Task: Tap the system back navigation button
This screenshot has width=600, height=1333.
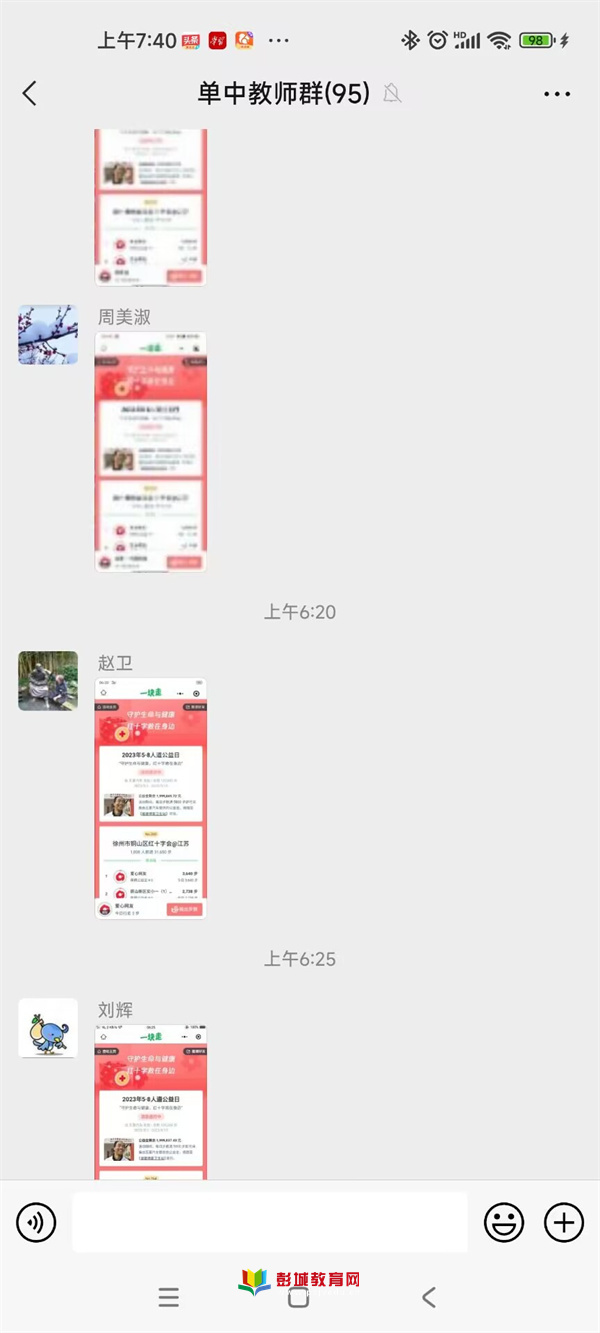Action: 429,1298
